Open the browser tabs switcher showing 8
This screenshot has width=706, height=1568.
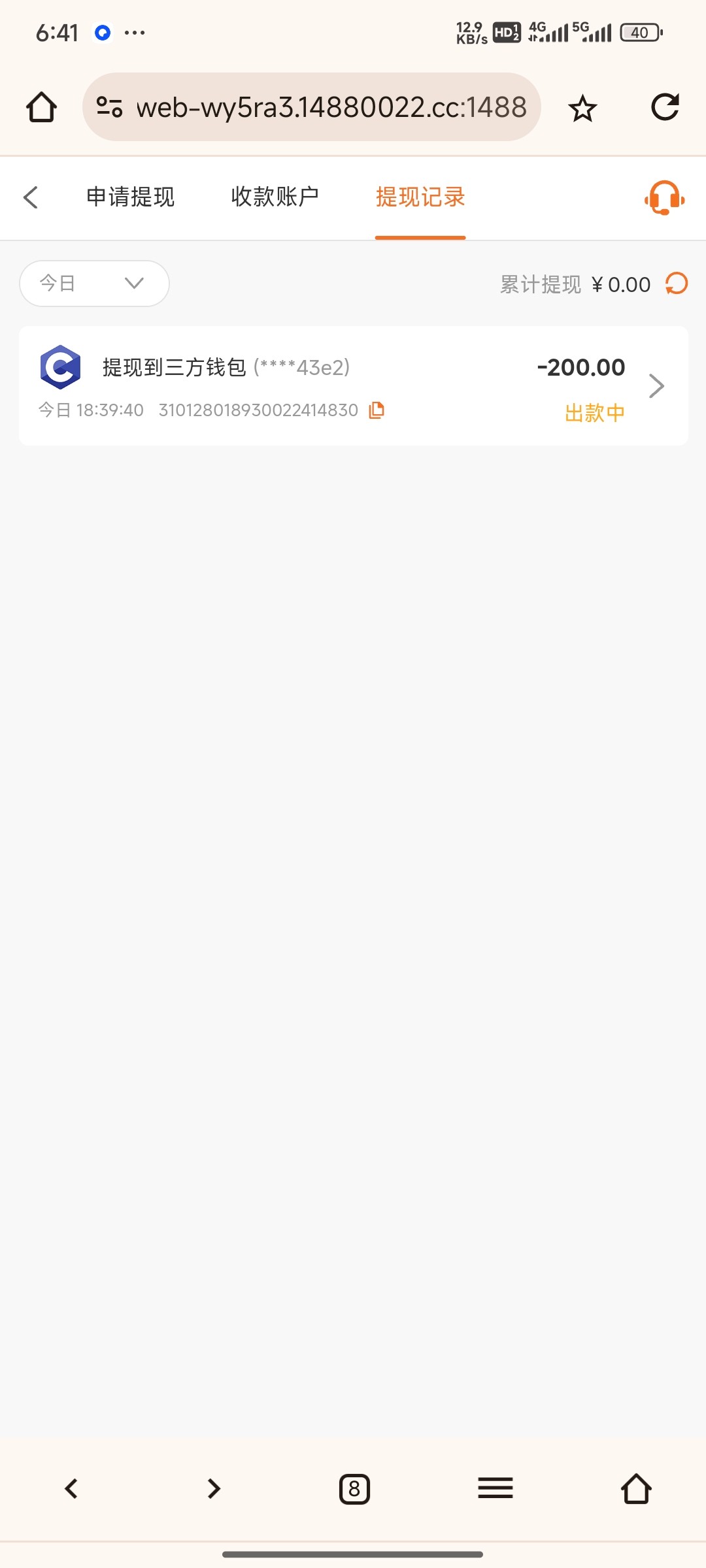click(x=354, y=1489)
